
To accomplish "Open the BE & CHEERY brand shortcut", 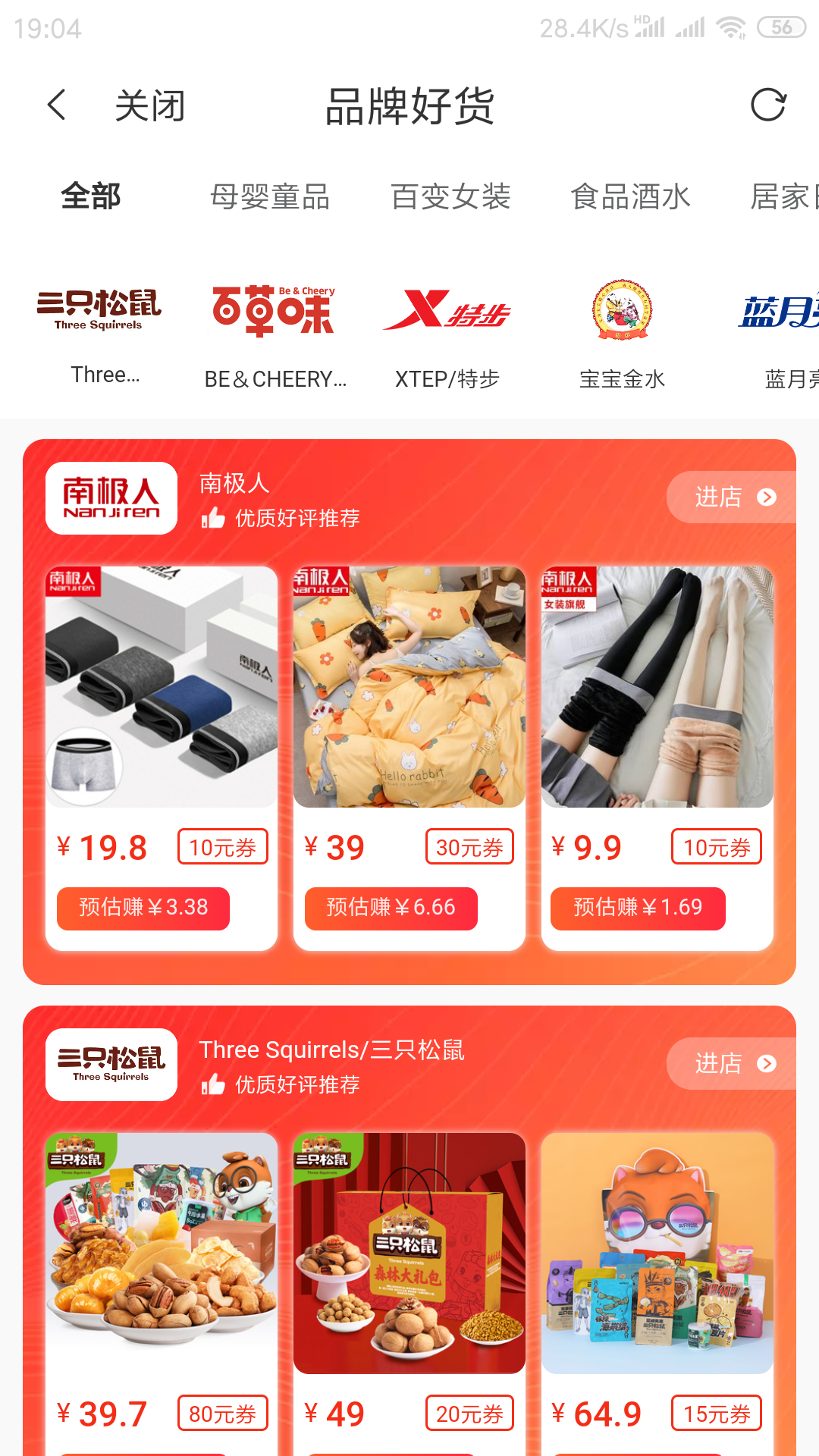I will [x=275, y=334].
